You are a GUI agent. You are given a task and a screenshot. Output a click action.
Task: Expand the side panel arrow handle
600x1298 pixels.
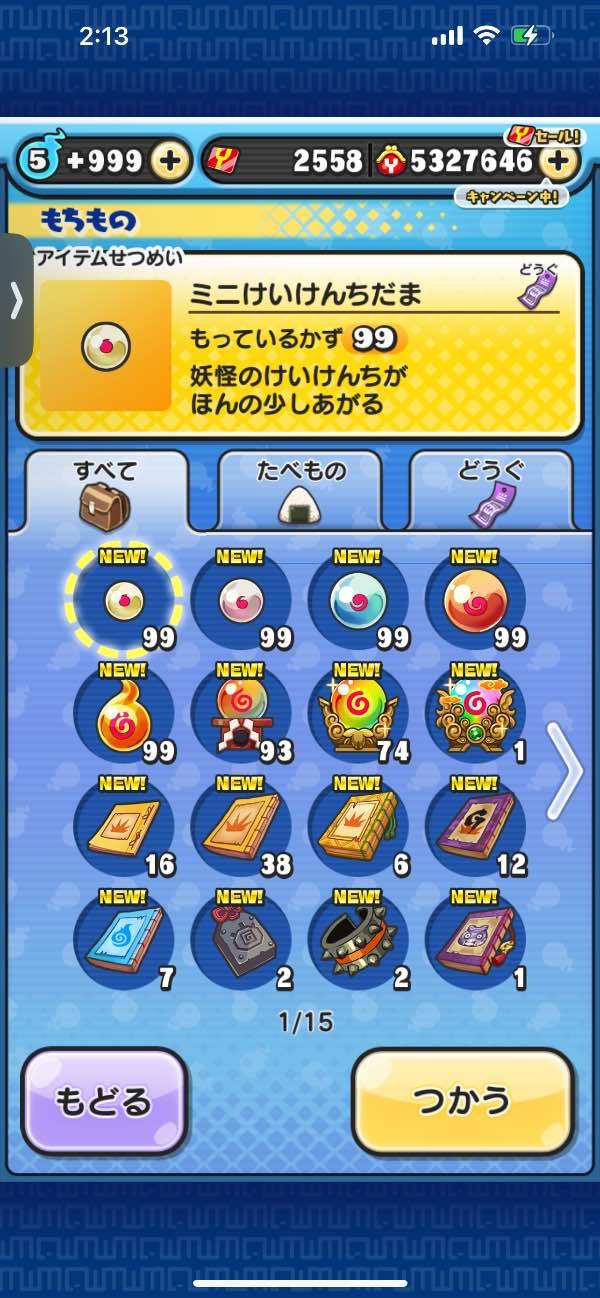tap(15, 300)
